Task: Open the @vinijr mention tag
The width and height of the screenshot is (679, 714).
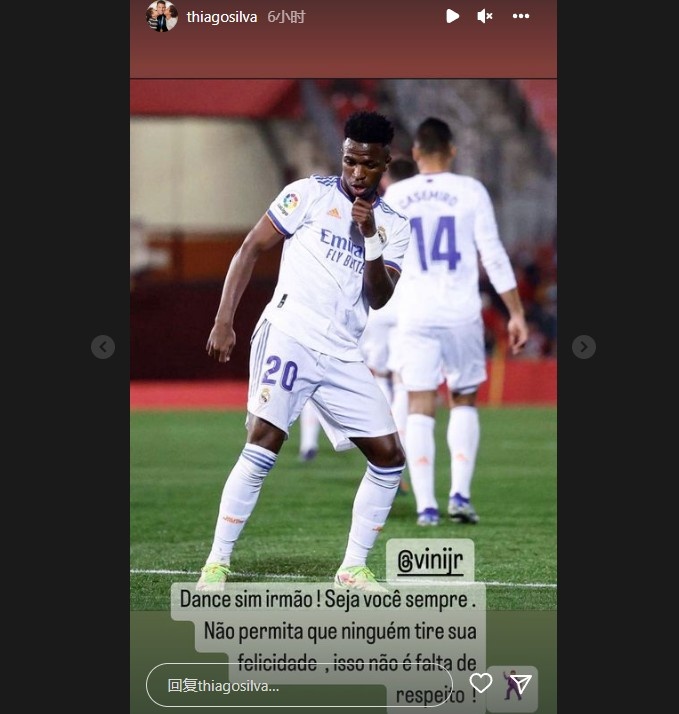Action: click(x=430, y=562)
